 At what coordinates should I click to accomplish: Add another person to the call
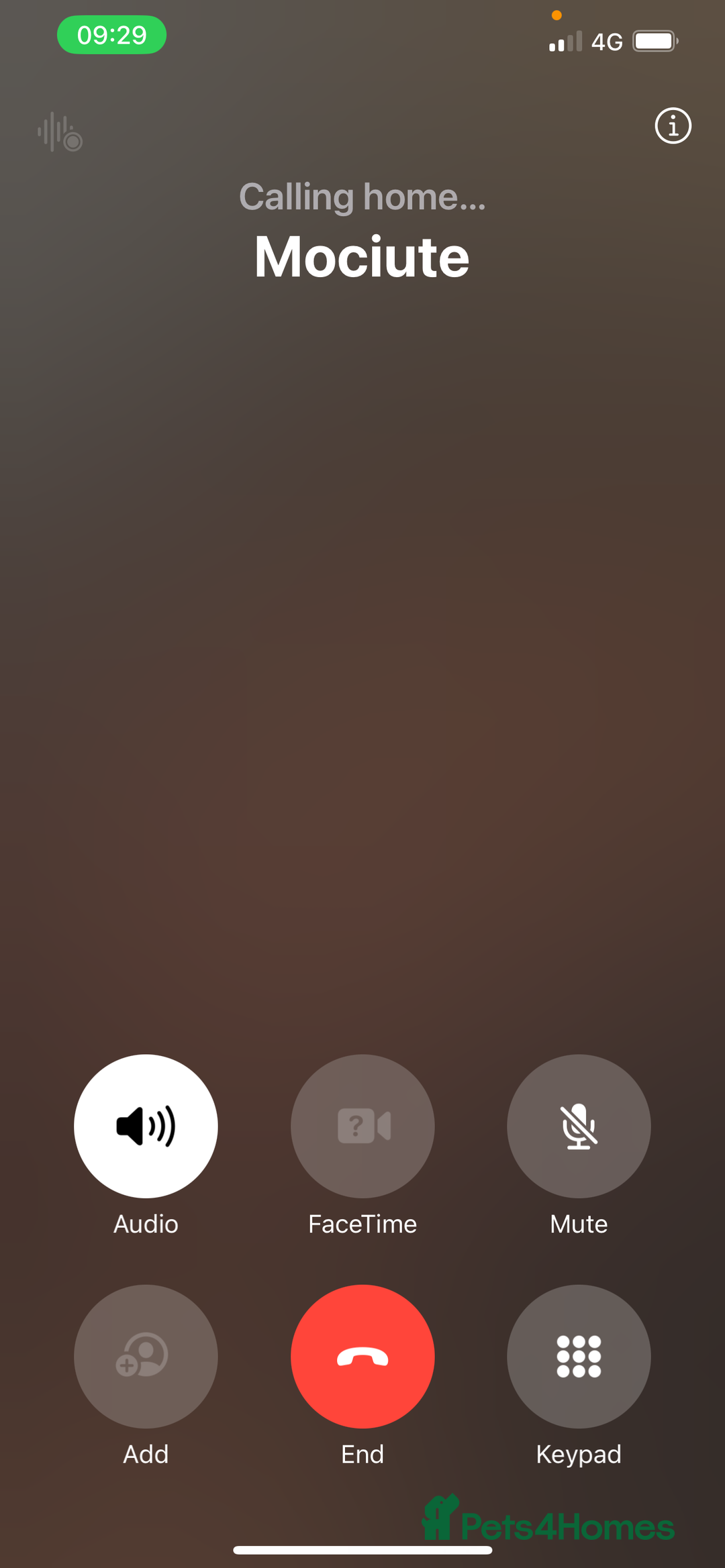tap(146, 1356)
